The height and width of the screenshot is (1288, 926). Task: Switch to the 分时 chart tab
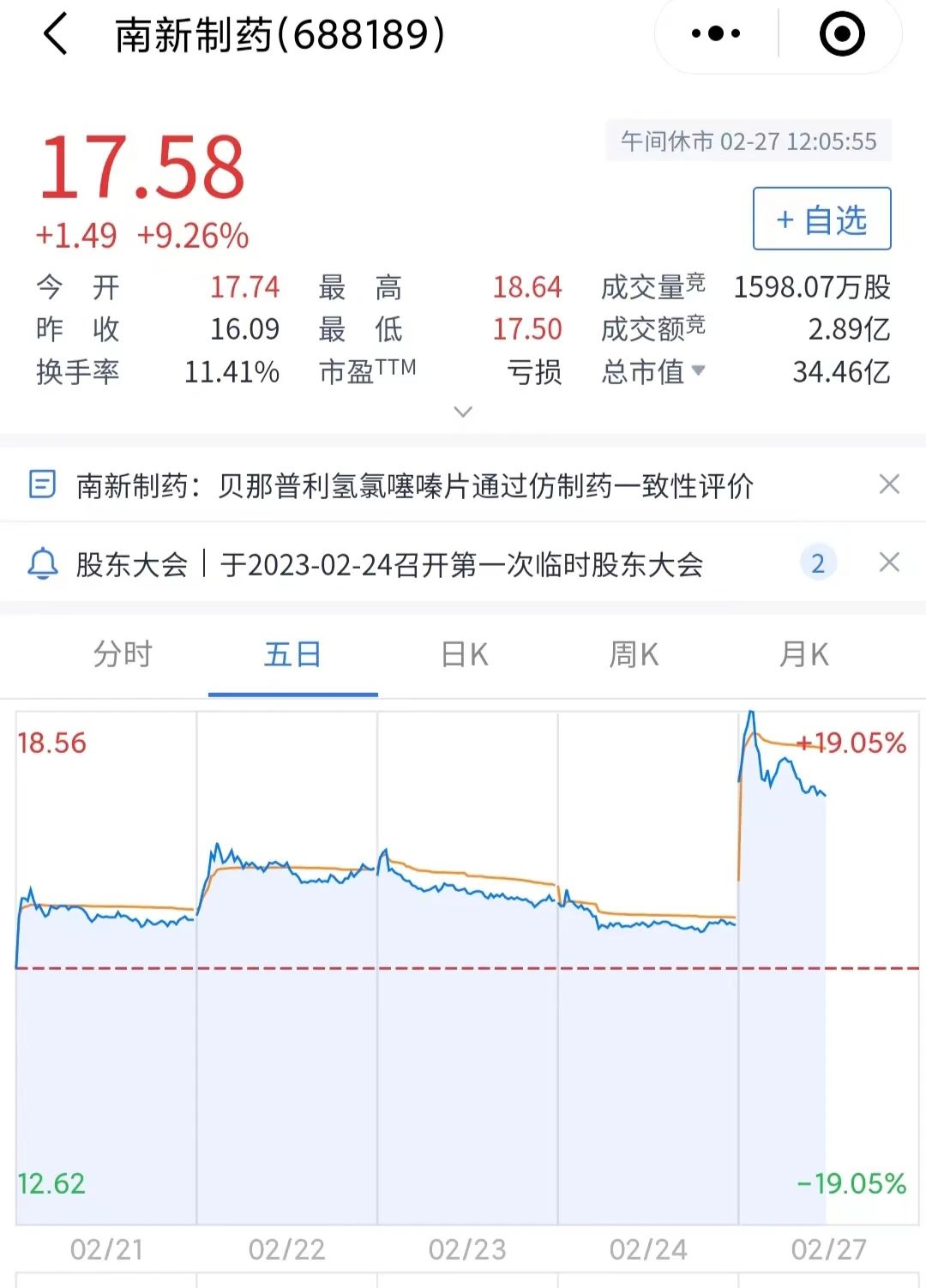[x=123, y=655]
